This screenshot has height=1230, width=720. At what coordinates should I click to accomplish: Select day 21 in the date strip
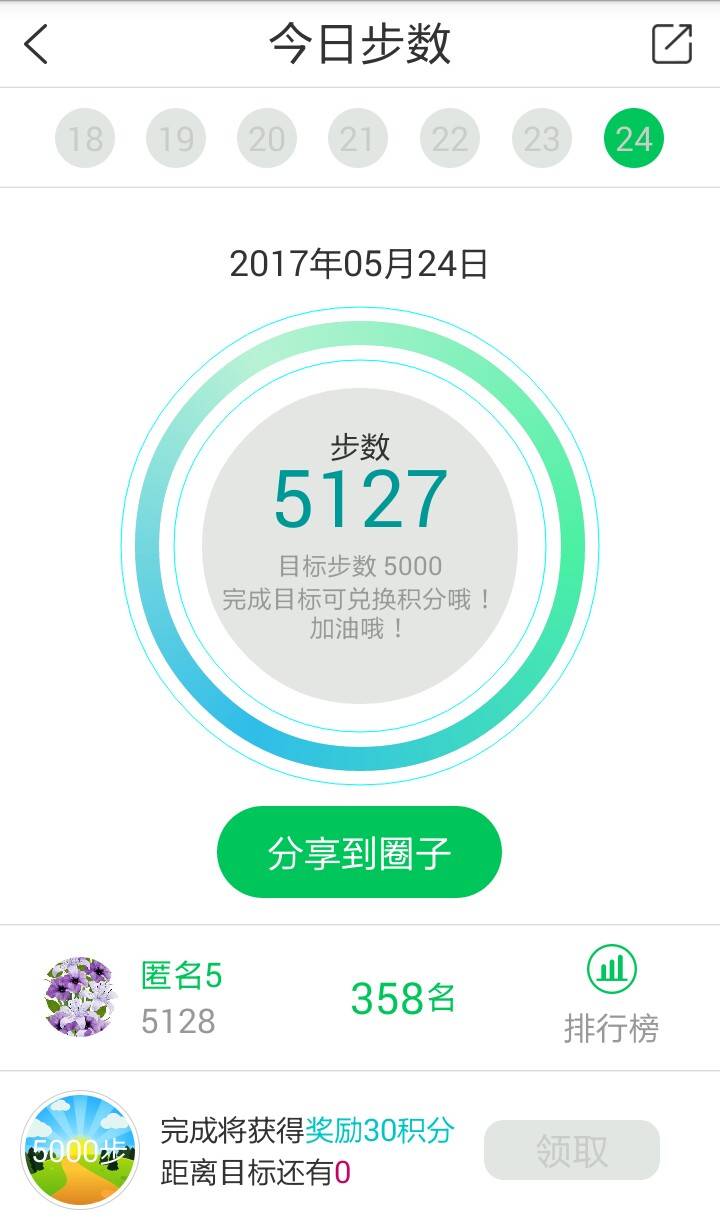coord(358,139)
